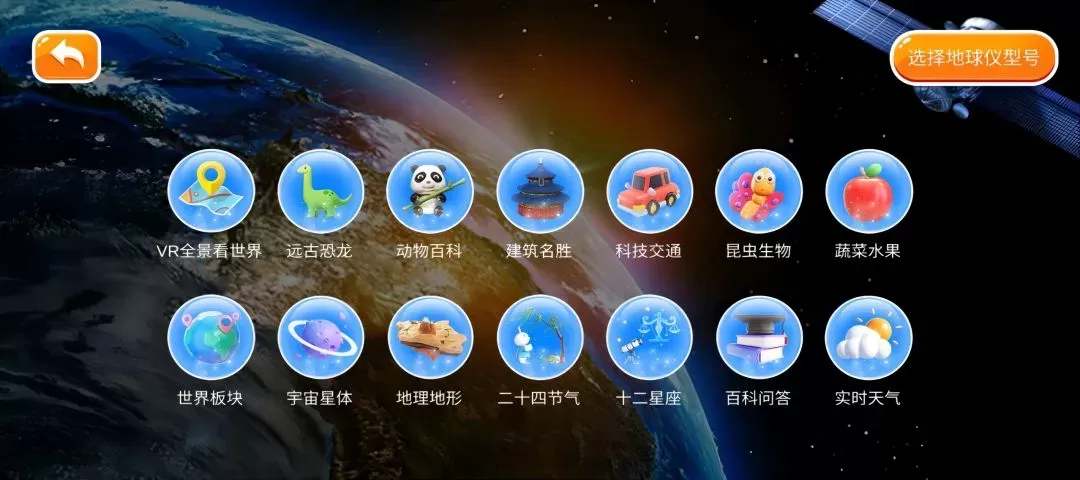Open 地理地形 terrain section
This screenshot has width=1080, height=480.
(x=429, y=338)
